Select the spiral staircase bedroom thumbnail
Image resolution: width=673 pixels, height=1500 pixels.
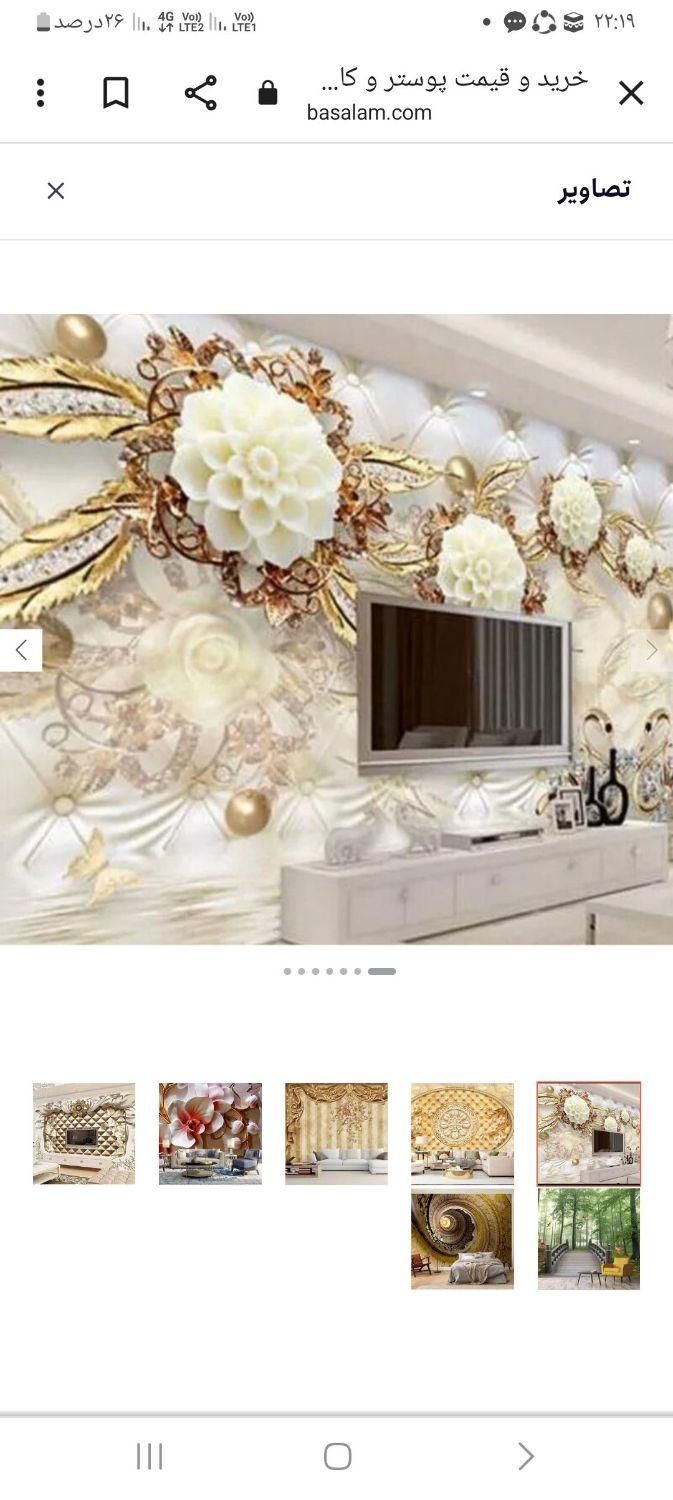click(462, 1239)
